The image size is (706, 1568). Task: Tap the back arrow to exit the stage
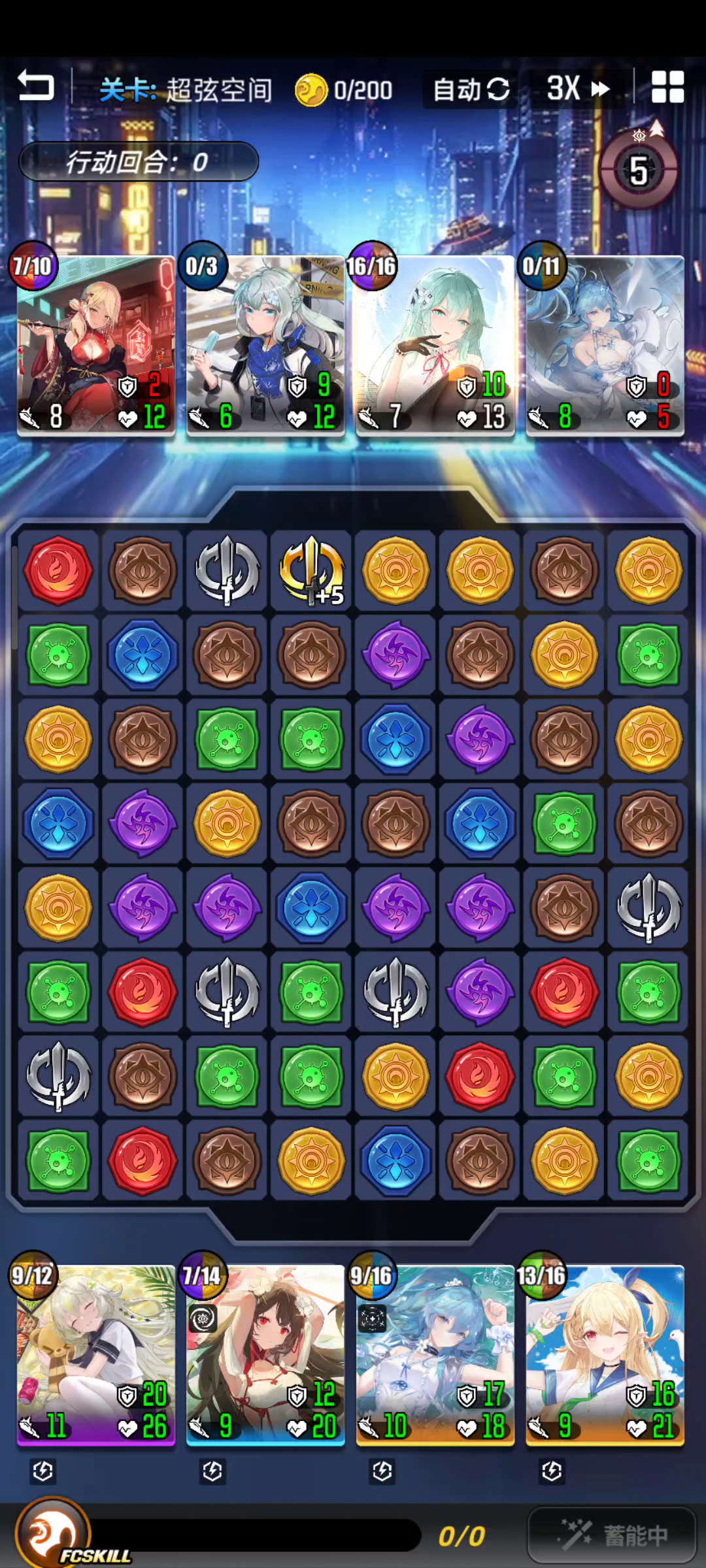[x=35, y=87]
